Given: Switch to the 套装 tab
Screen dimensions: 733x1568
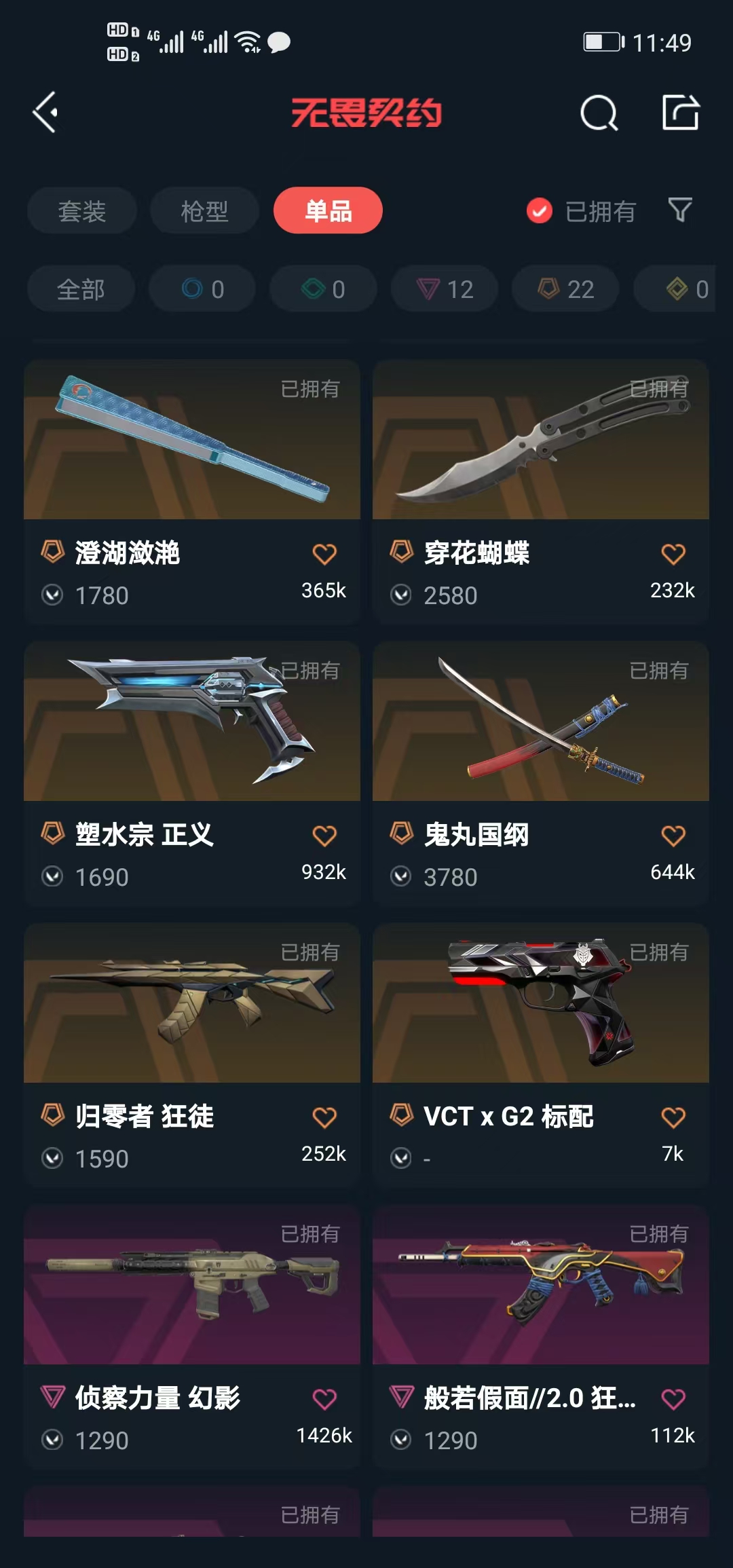Looking at the screenshot, I should (82, 211).
